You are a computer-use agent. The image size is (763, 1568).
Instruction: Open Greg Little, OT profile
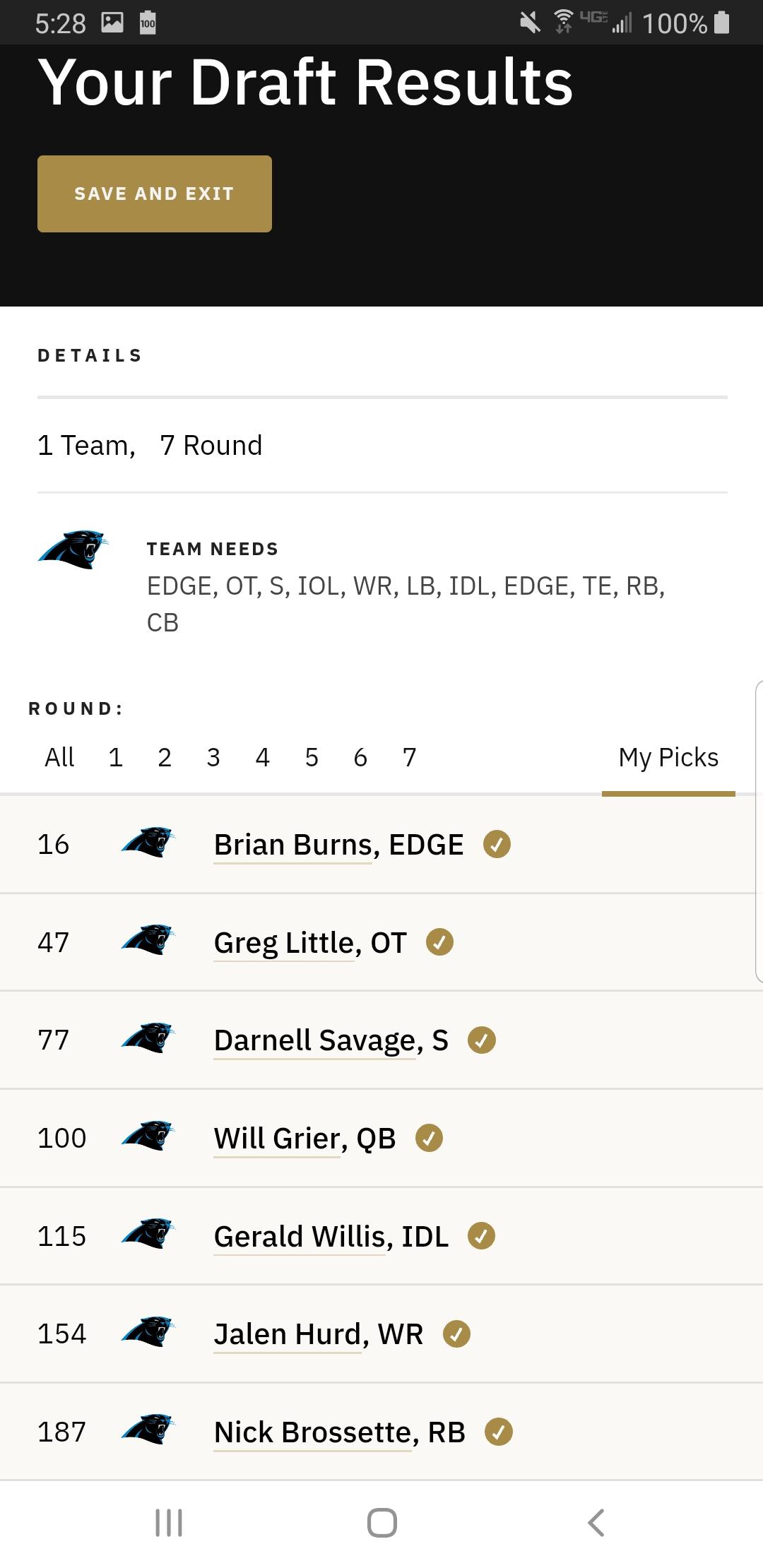(310, 943)
